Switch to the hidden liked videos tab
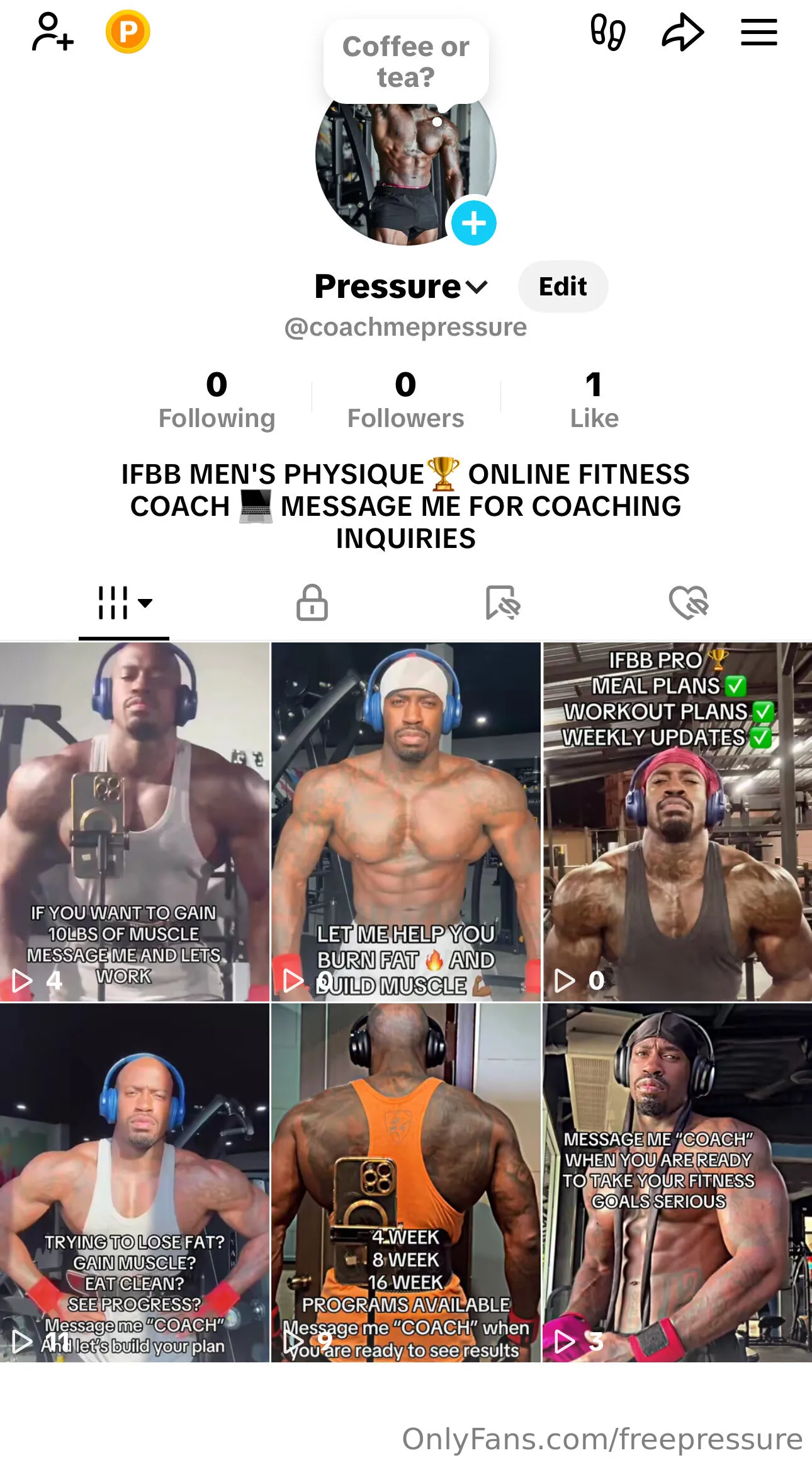 coord(688,603)
